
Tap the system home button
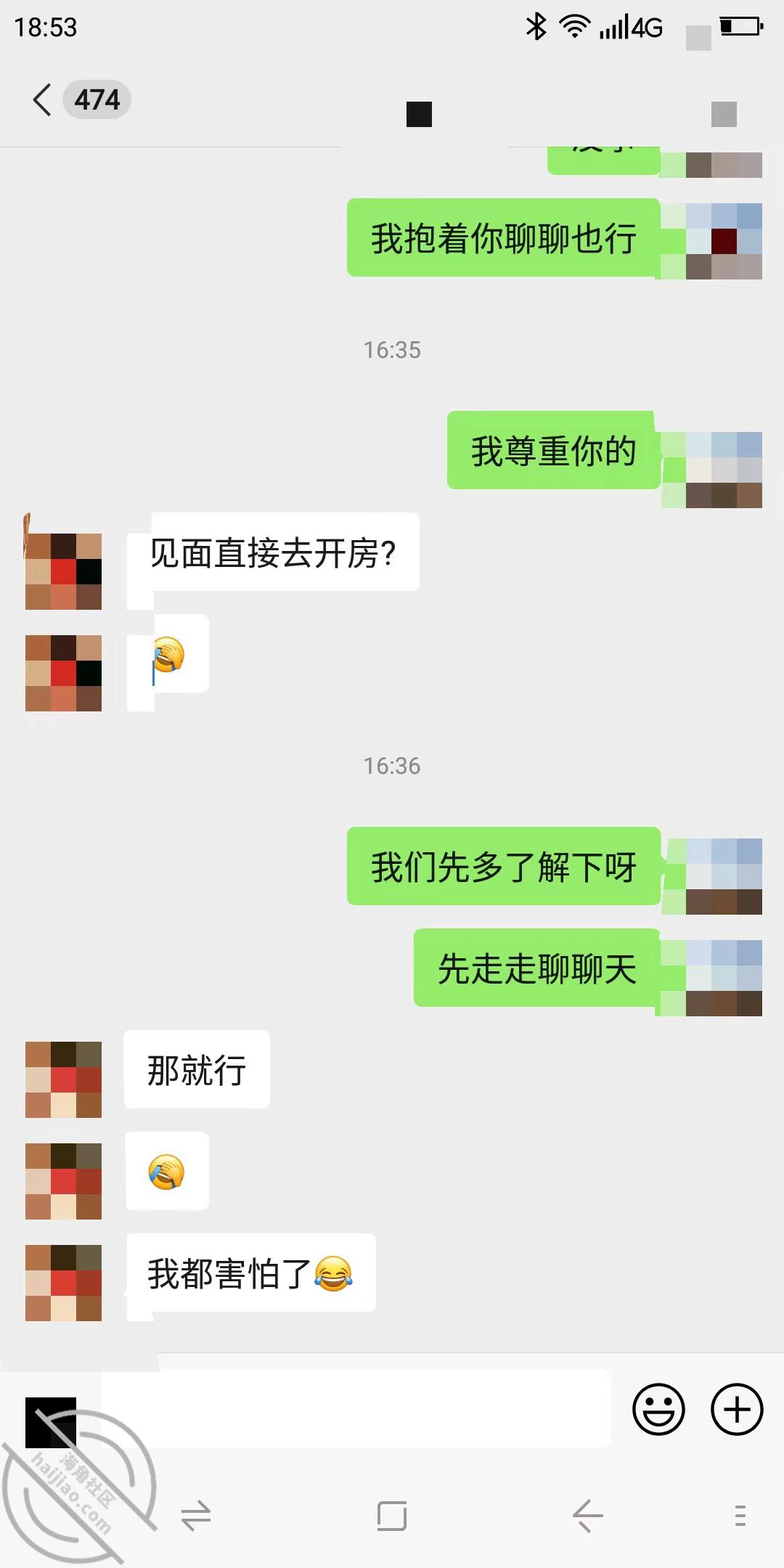point(392,1516)
